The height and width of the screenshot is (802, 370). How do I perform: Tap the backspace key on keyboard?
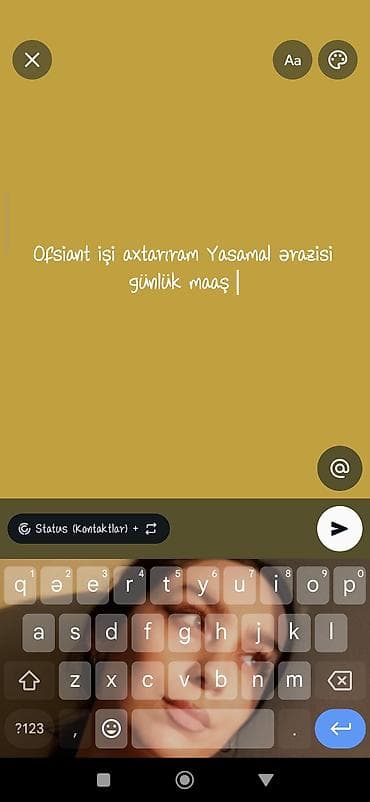click(x=339, y=680)
